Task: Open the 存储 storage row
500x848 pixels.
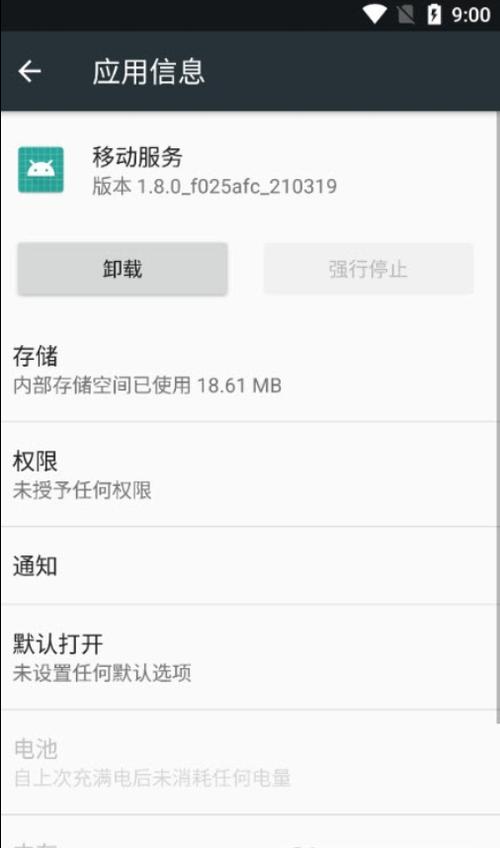Action: point(250,370)
